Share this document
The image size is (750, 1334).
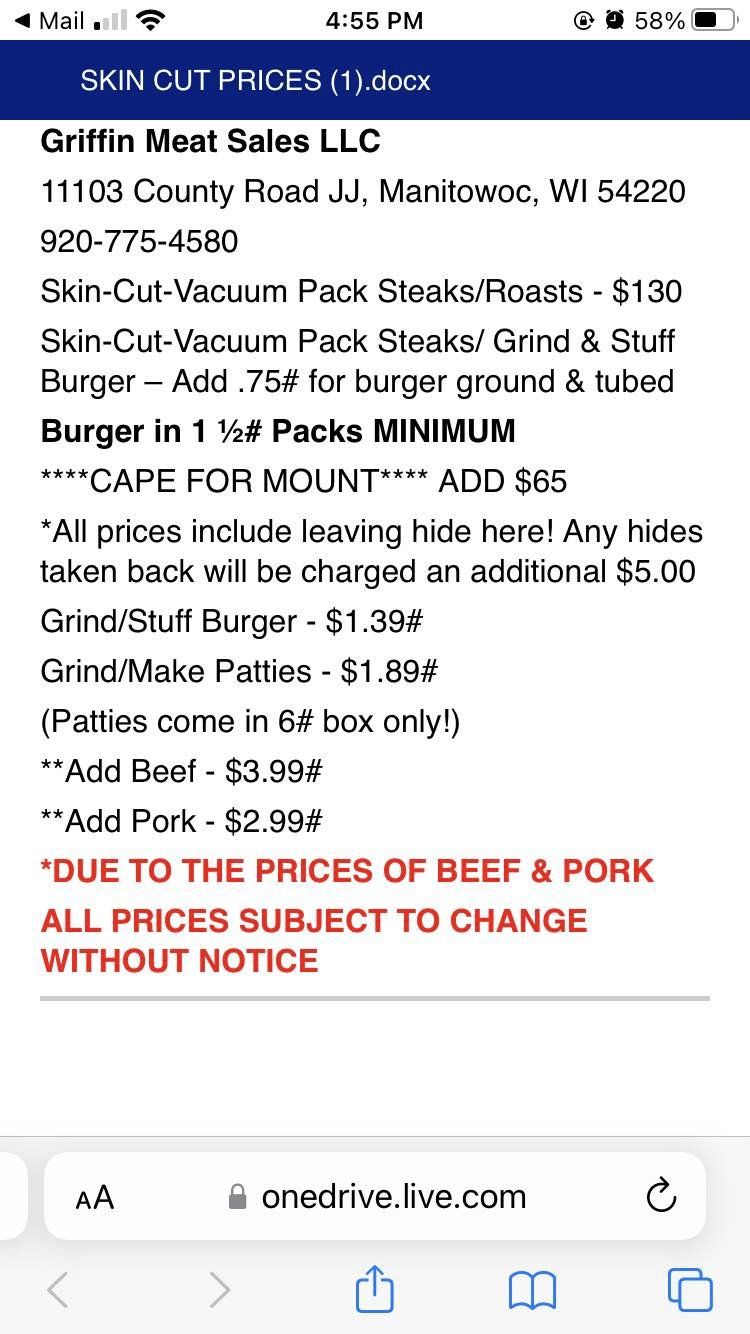(375, 1288)
